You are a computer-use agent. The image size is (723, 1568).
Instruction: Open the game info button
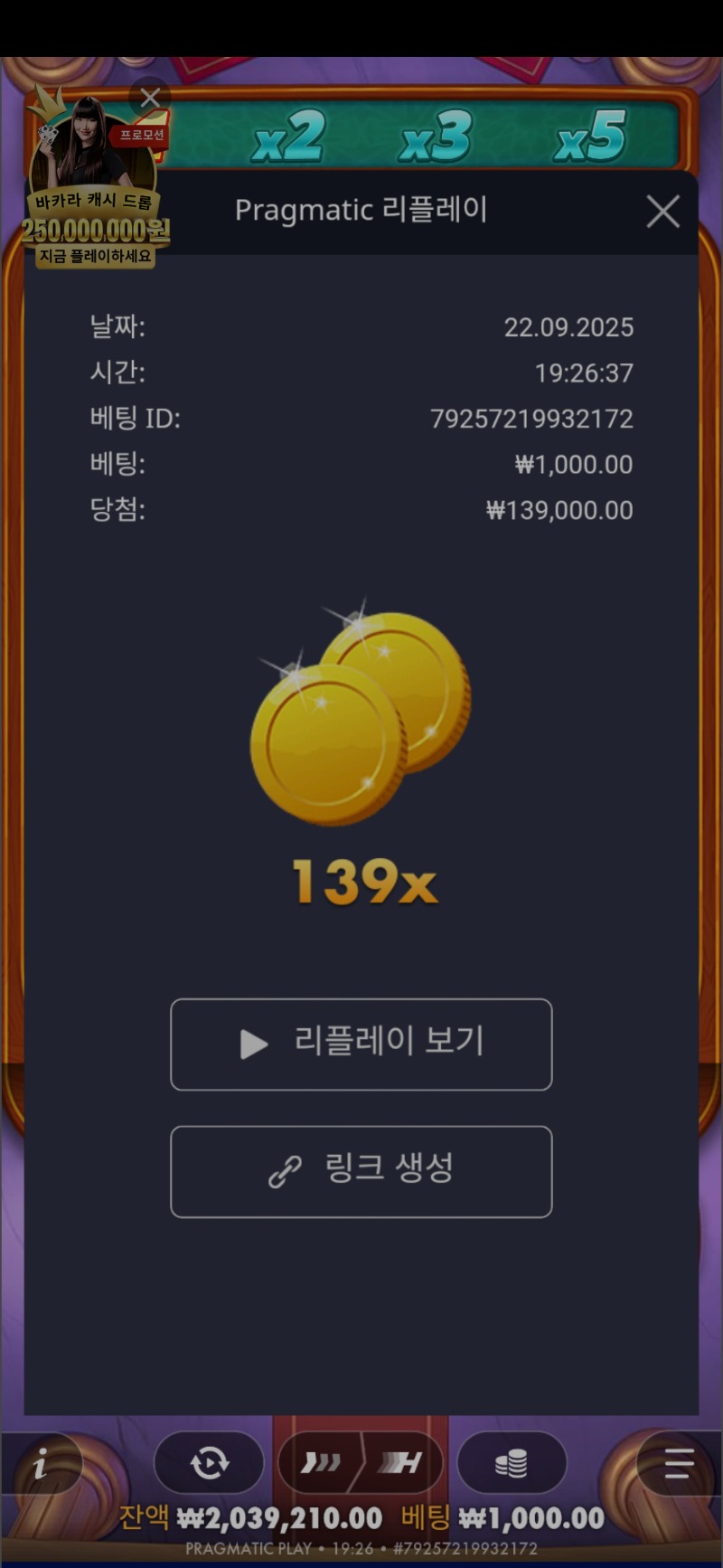pyautogui.click(x=41, y=1464)
